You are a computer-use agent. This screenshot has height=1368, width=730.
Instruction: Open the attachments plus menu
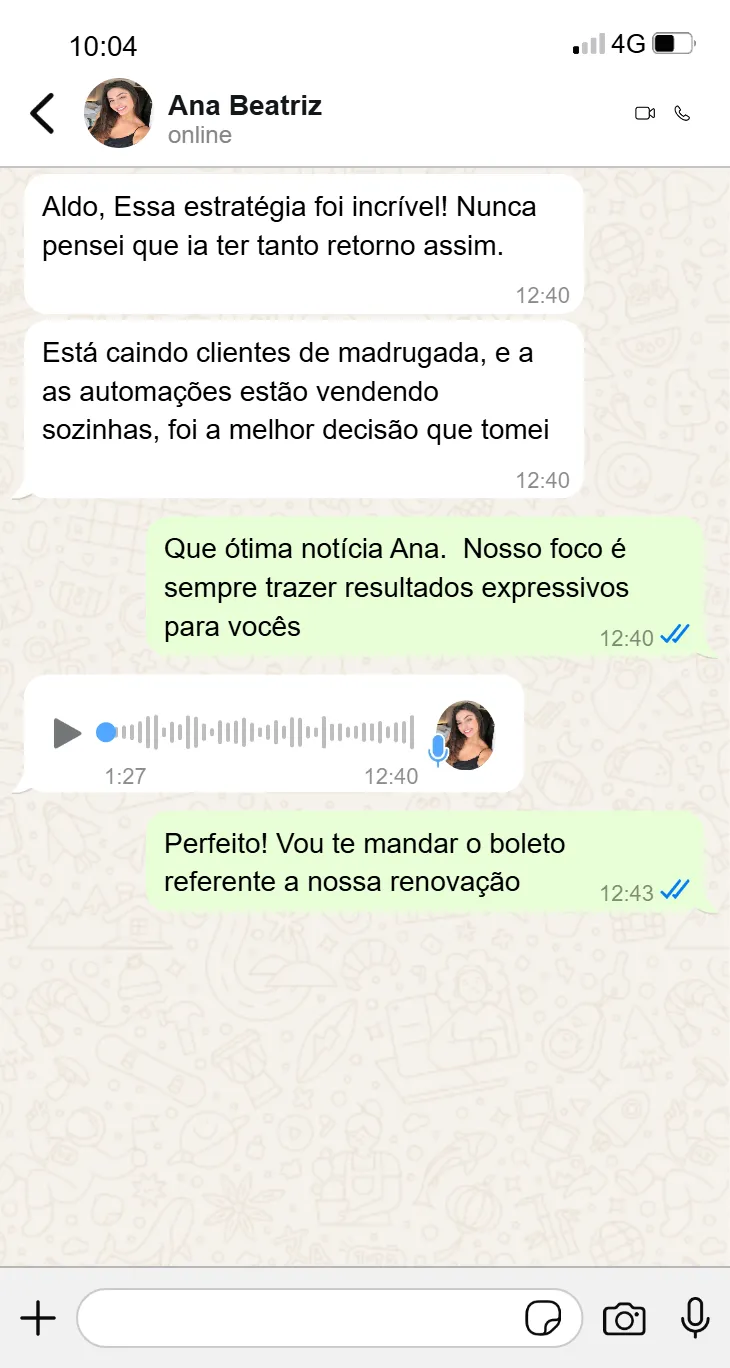pos(38,1318)
